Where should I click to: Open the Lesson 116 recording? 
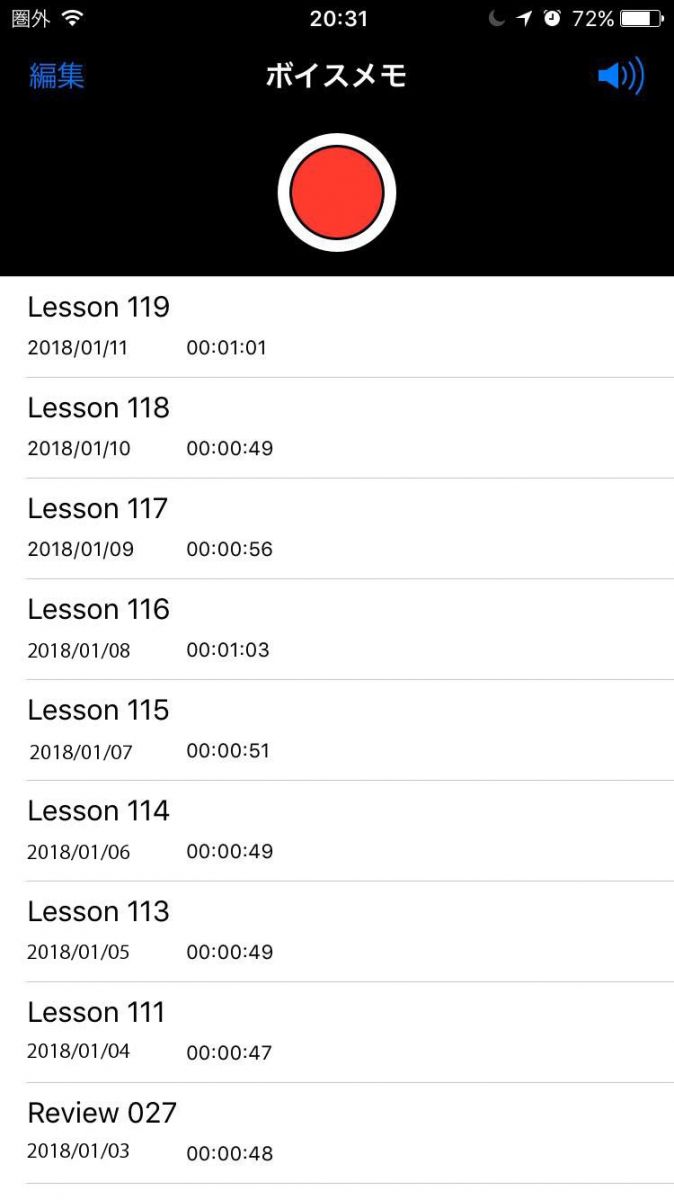[x=337, y=629]
